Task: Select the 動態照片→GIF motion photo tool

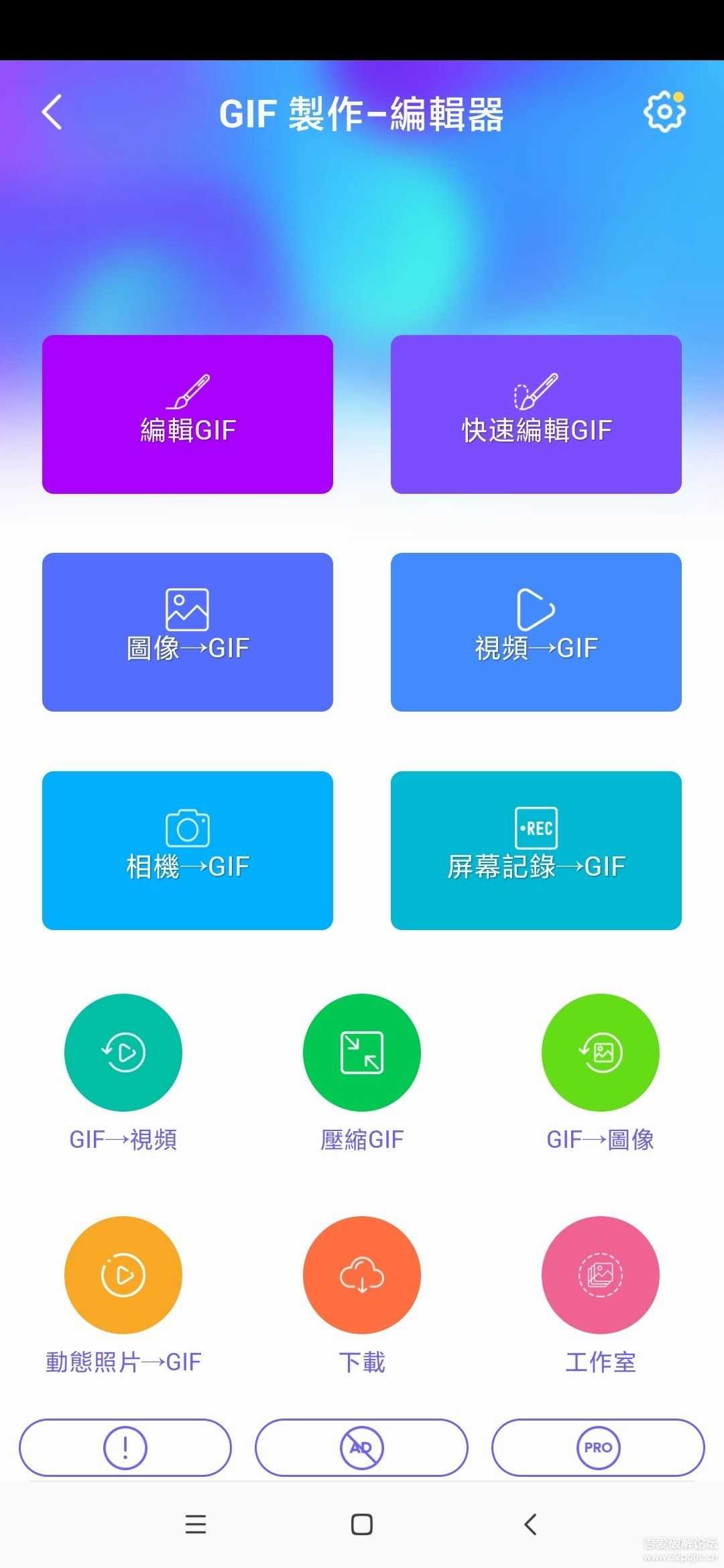Action: [x=123, y=1275]
